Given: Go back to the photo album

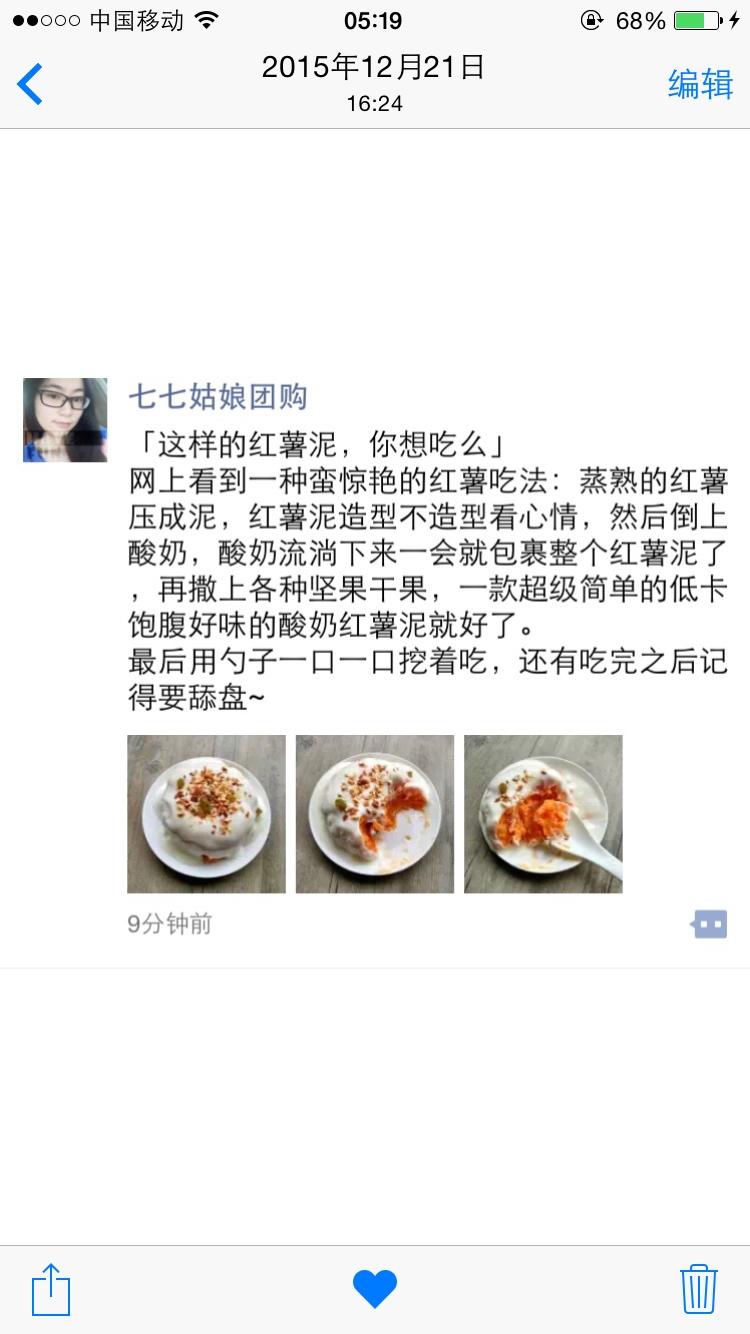Looking at the screenshot, I should 30,84.
